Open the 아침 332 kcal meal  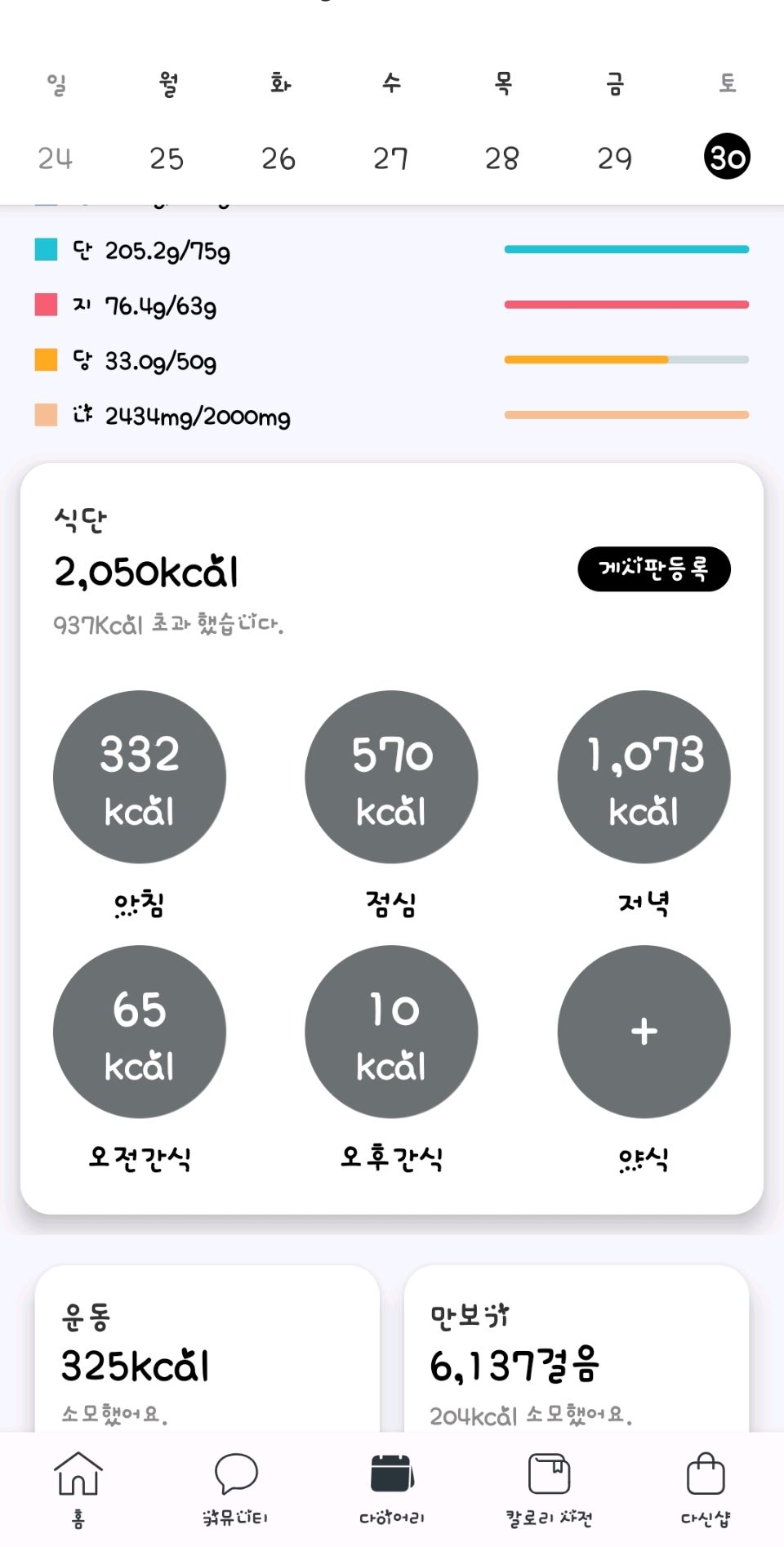pyautogui.click(x=140, y=777)
